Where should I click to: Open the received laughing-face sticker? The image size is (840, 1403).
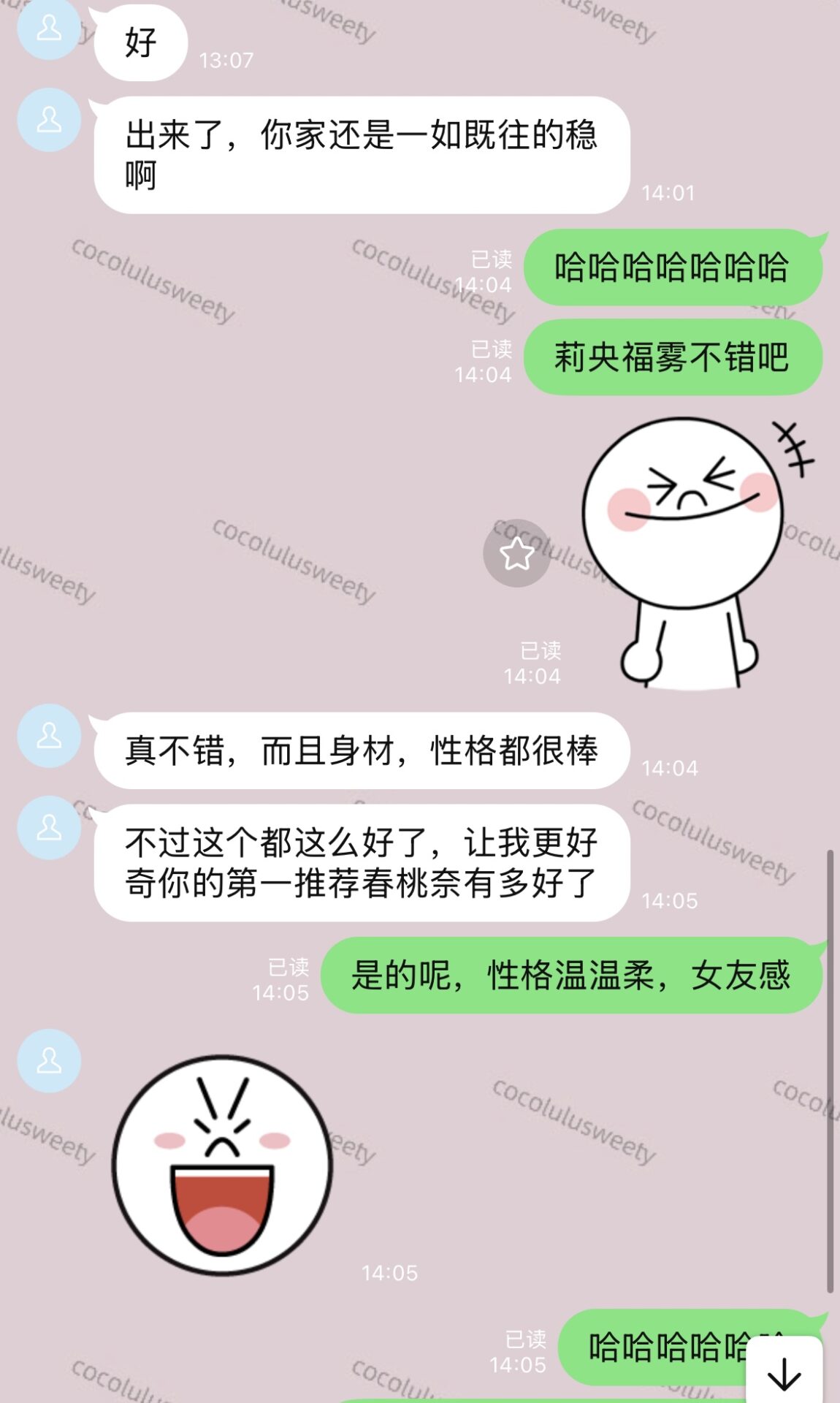pyautogui.click(x=222, y=1165)
